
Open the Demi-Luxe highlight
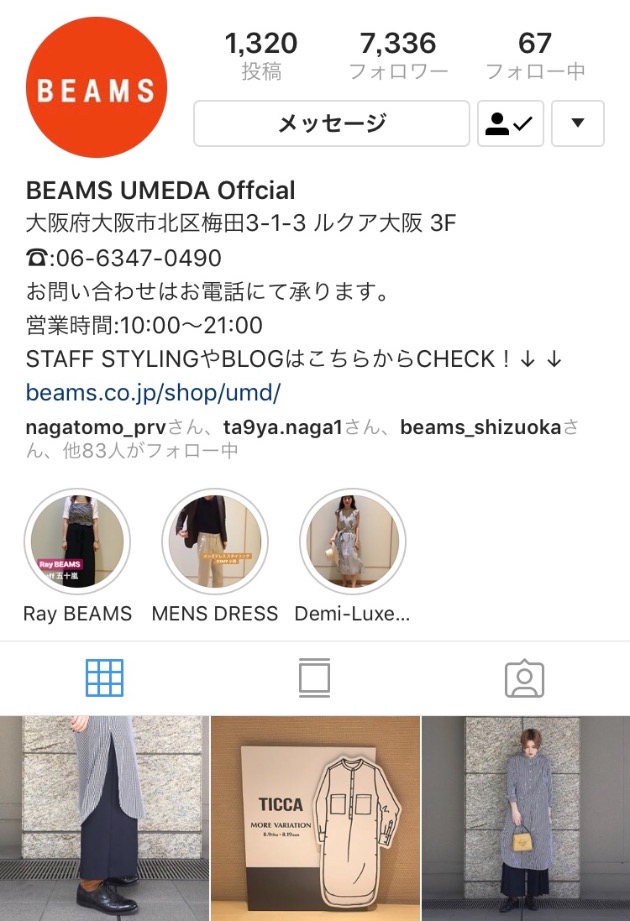[x=353, y=543]
